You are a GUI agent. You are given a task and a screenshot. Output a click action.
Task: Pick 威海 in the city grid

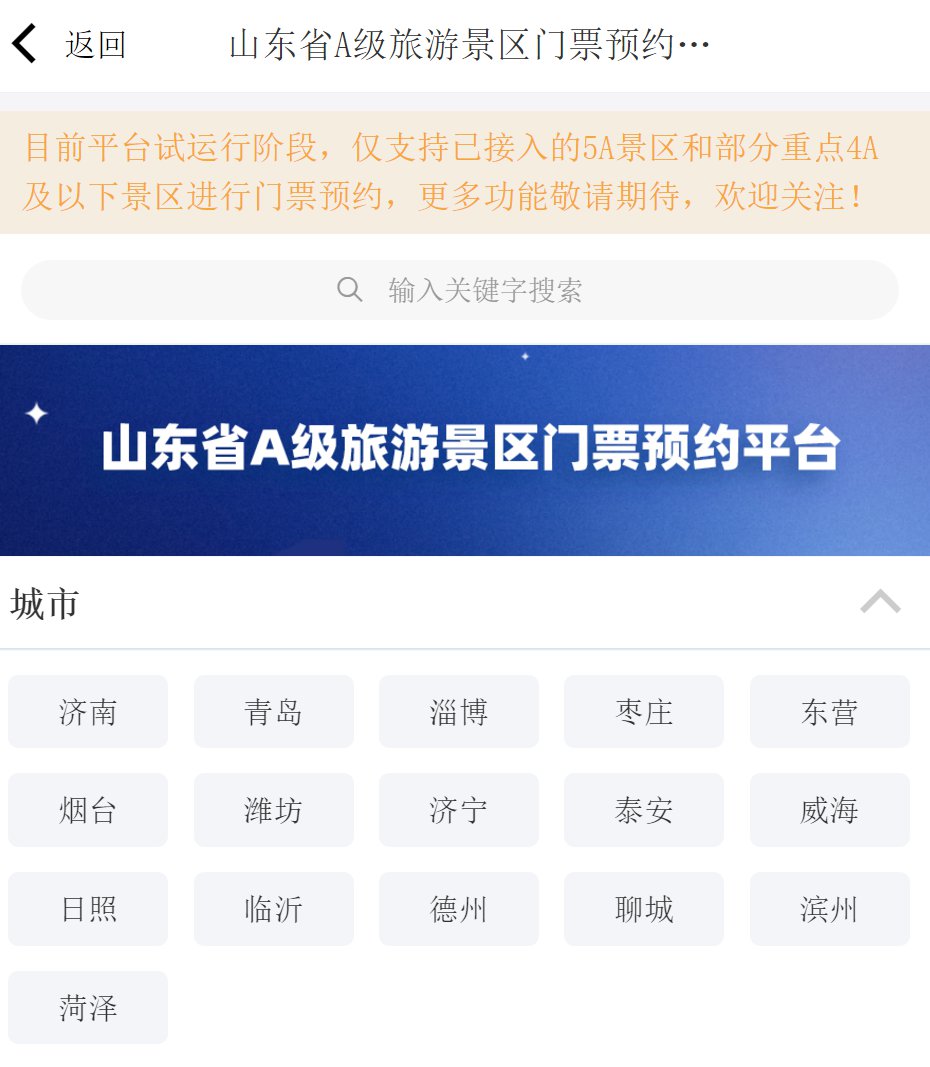829,810
